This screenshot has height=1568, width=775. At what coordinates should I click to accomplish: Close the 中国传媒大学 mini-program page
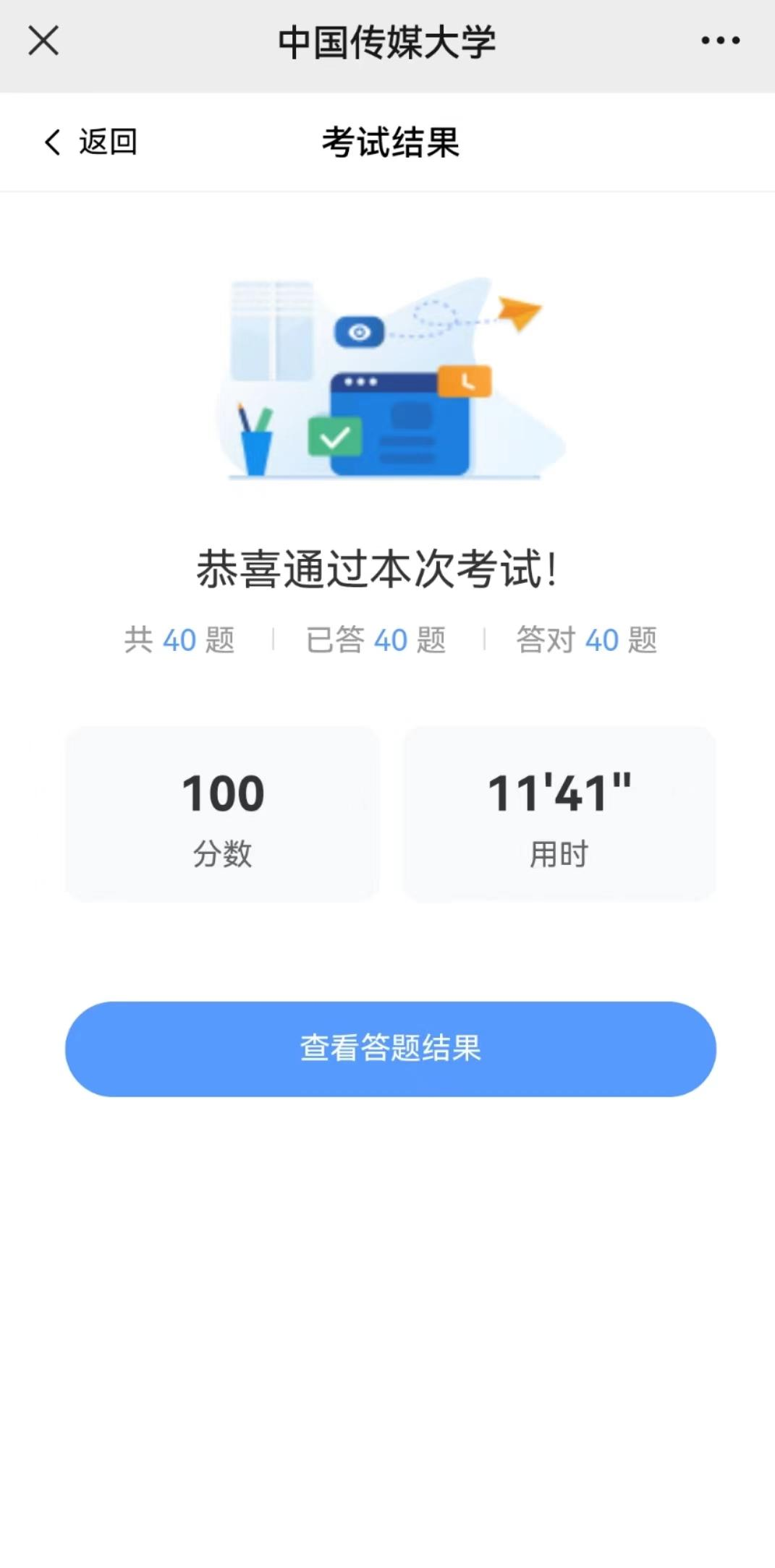point(43,41)
